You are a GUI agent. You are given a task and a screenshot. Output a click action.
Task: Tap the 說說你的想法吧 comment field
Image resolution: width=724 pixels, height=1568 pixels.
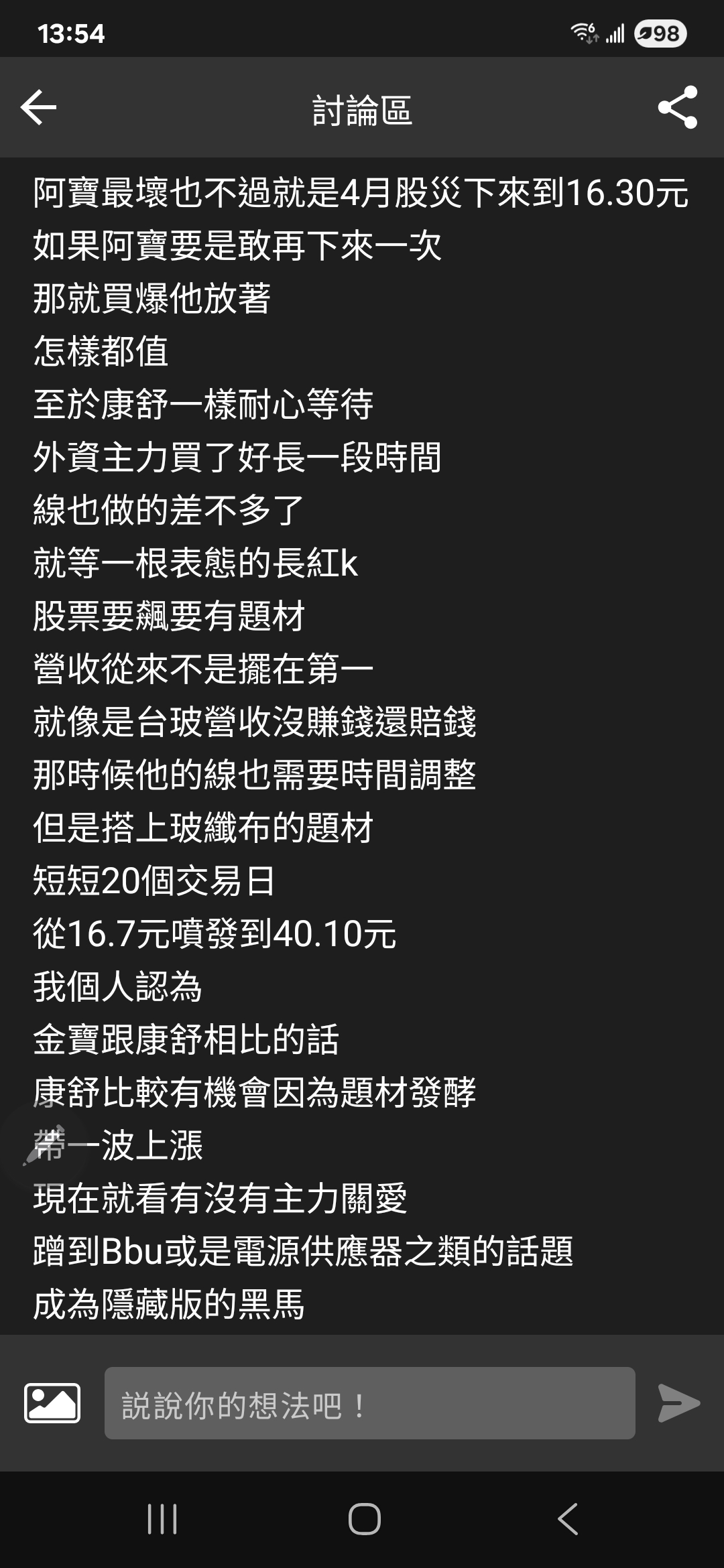click(x=369, y=1402)
